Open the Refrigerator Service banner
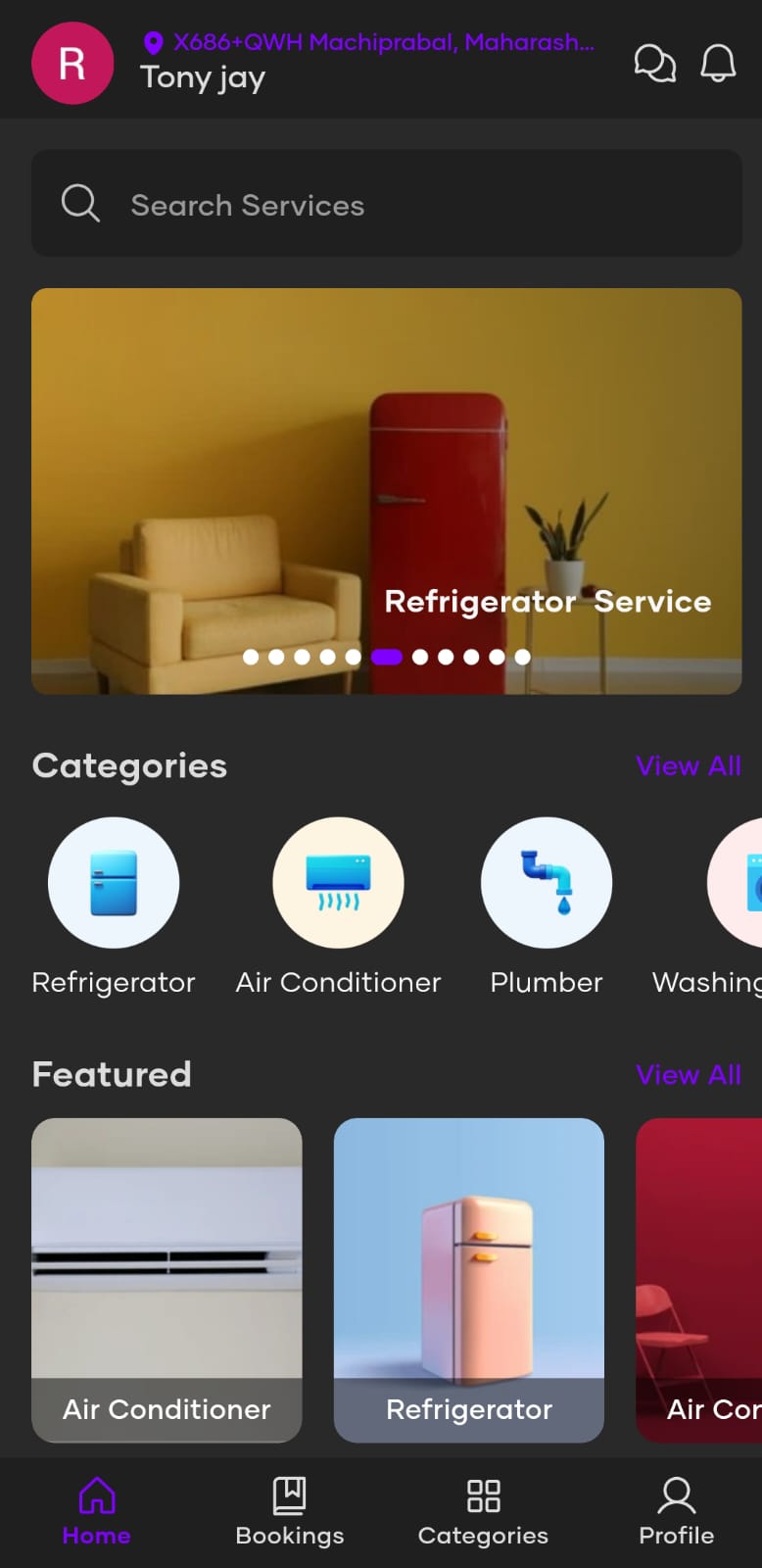The height and width of the screenshot is (1568, 762). click(x=386, y=490)
